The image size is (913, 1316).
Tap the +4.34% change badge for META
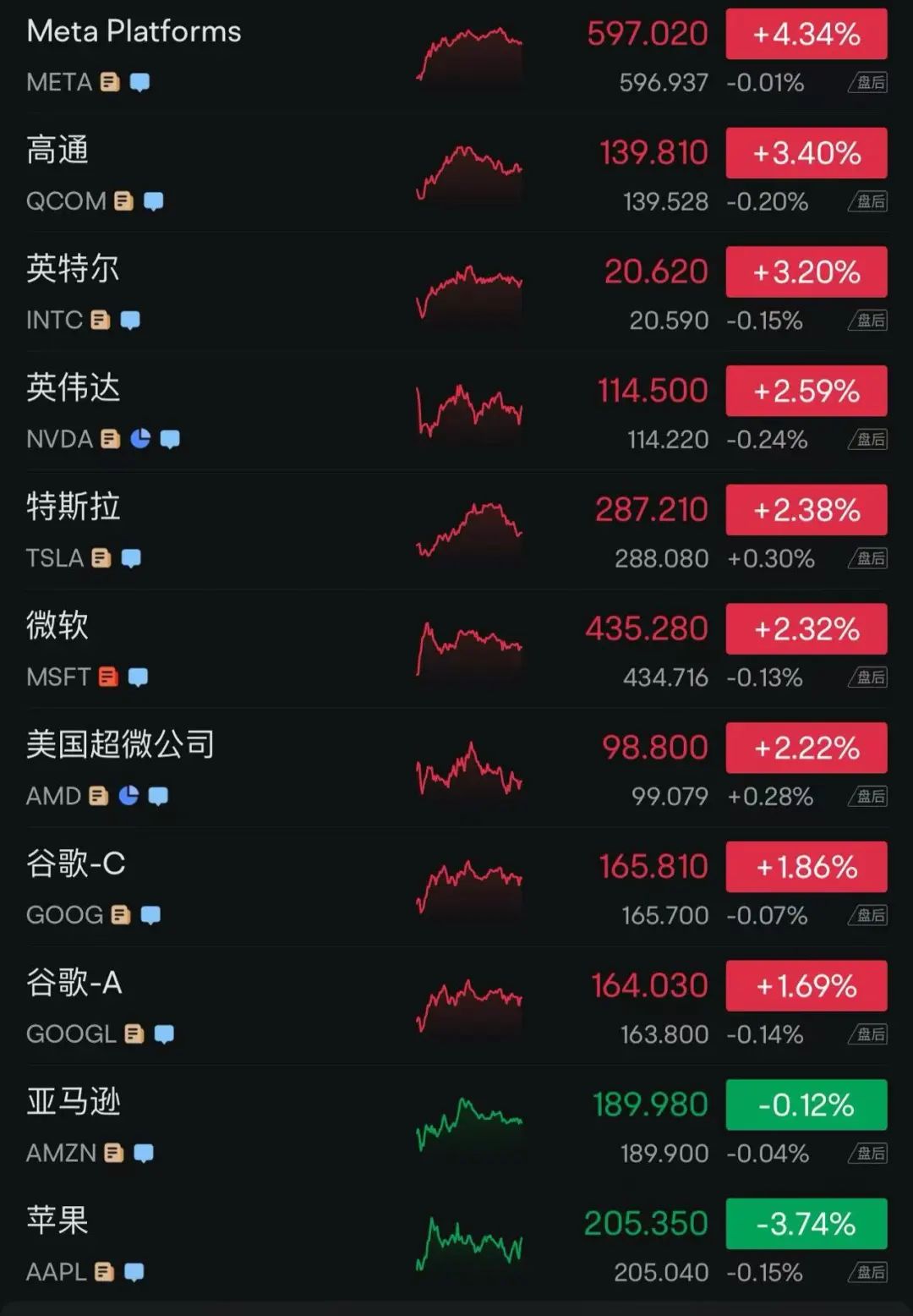[x=806, y=34]
